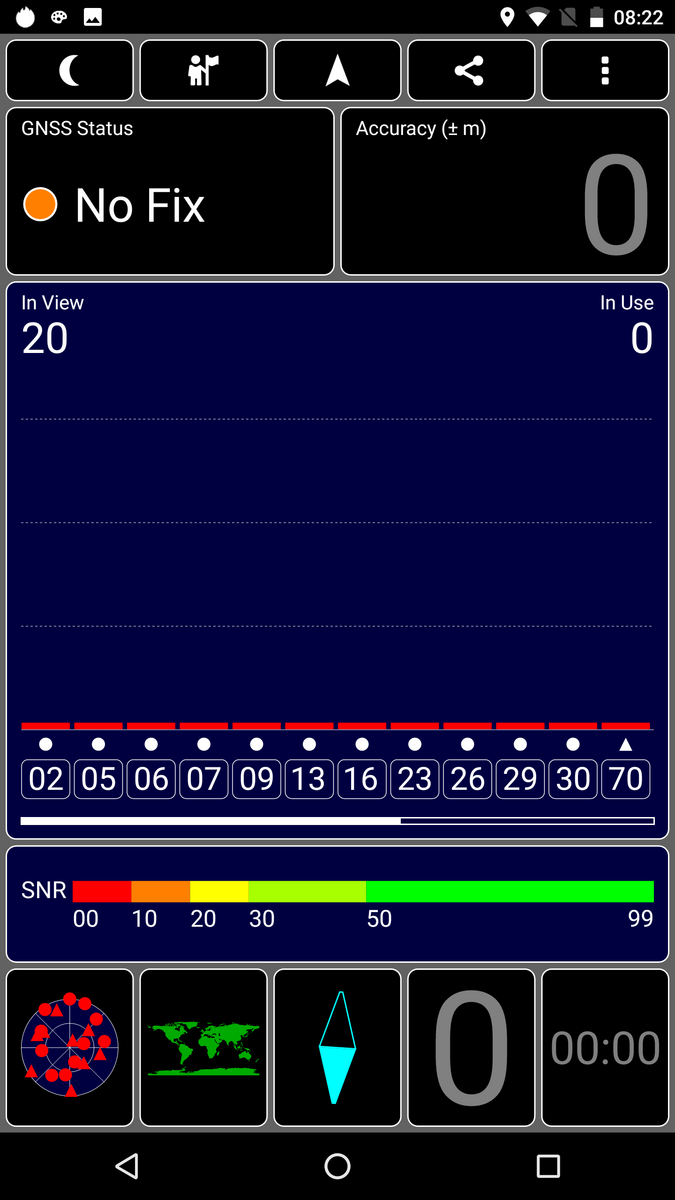Share the GNSS status
The height and width of the screenshot is (1200, 675).
(471, 70)
